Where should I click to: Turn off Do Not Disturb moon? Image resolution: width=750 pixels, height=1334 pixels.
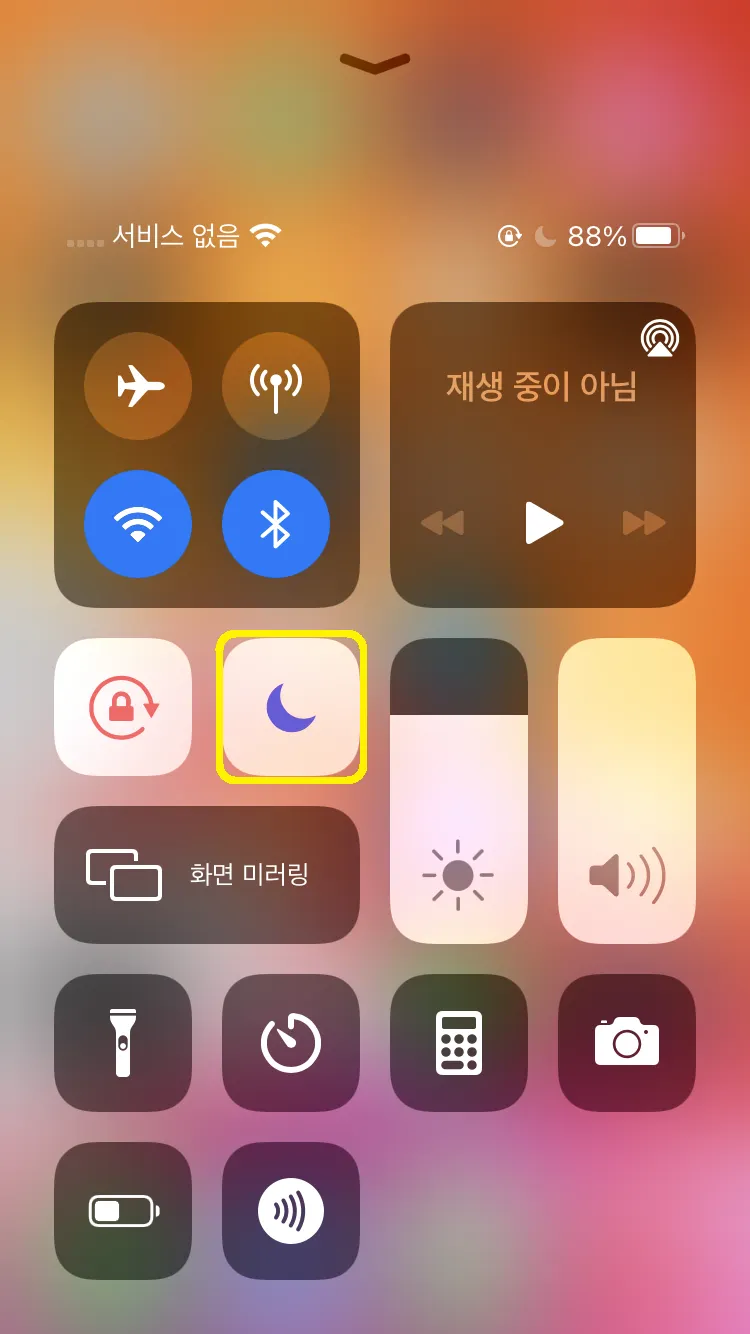click(291, 707)
